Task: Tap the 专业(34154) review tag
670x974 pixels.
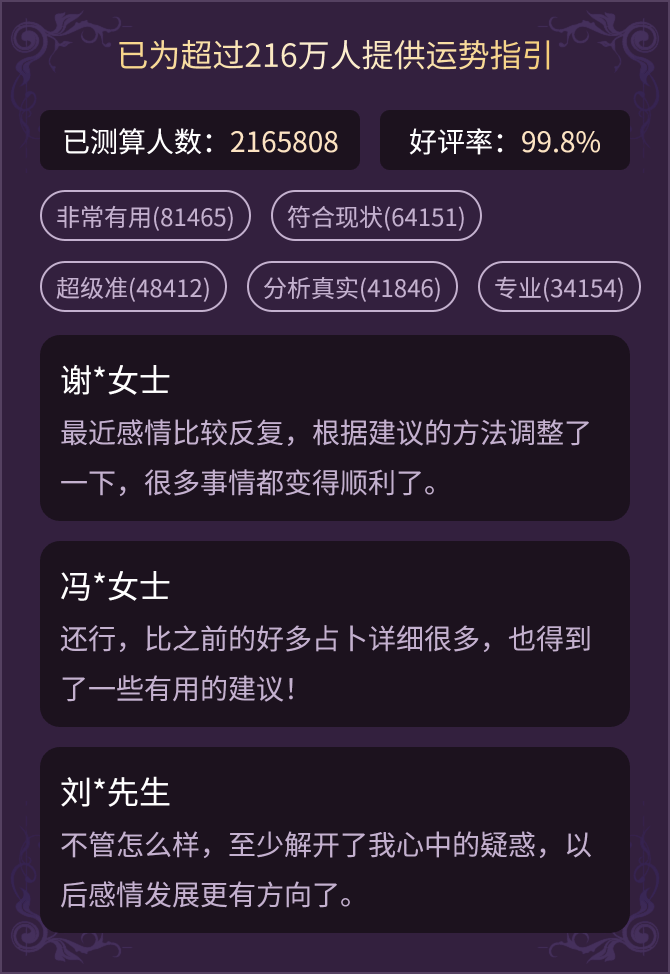Action: tap(559, 288)
